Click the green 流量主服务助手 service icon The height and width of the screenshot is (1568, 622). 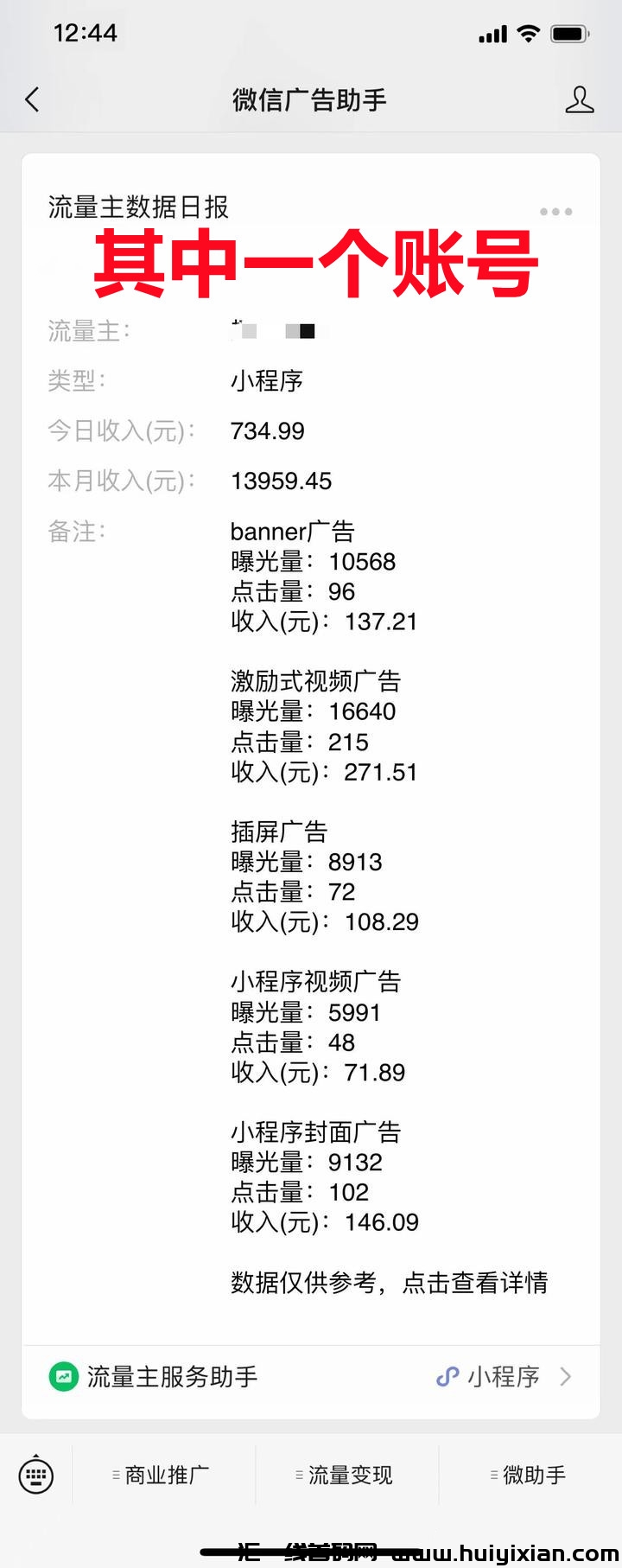point(62,1377)
